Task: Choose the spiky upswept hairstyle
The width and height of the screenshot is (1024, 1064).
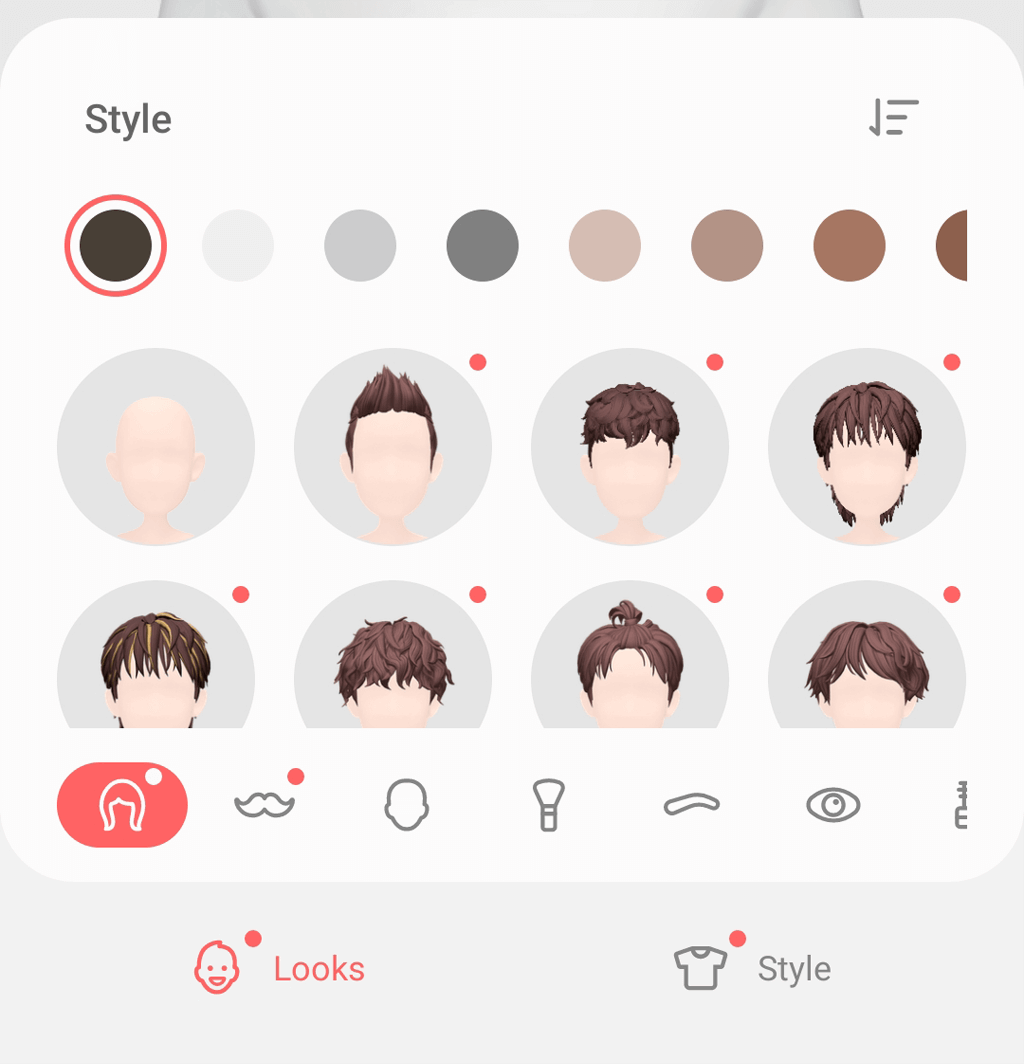Action: coord(393,446)
